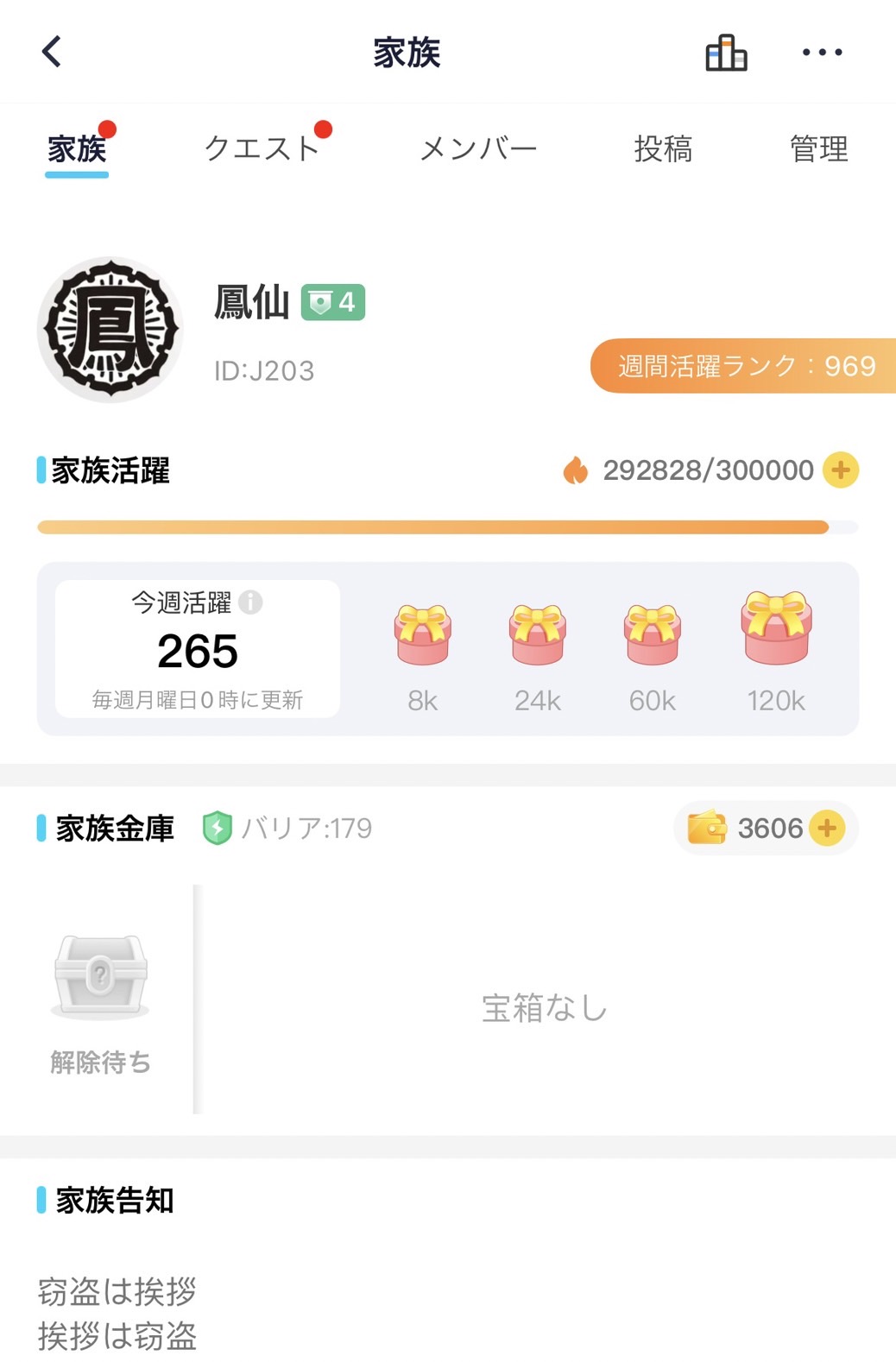This screenshot has width=896, height=1362.
Task: Tap the 60k reward gift box
Action: 652,635
